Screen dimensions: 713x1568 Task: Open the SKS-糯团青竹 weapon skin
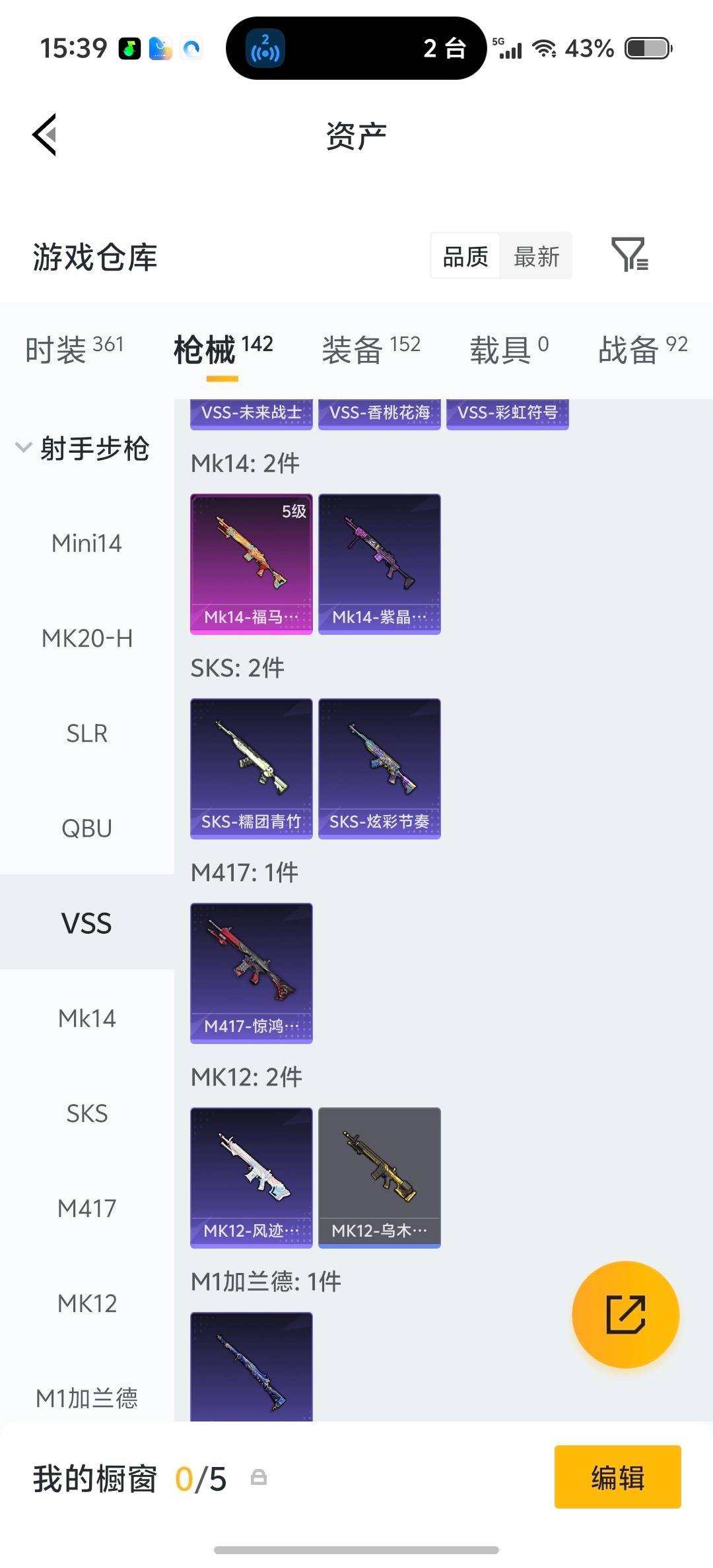tap(252, 768)
